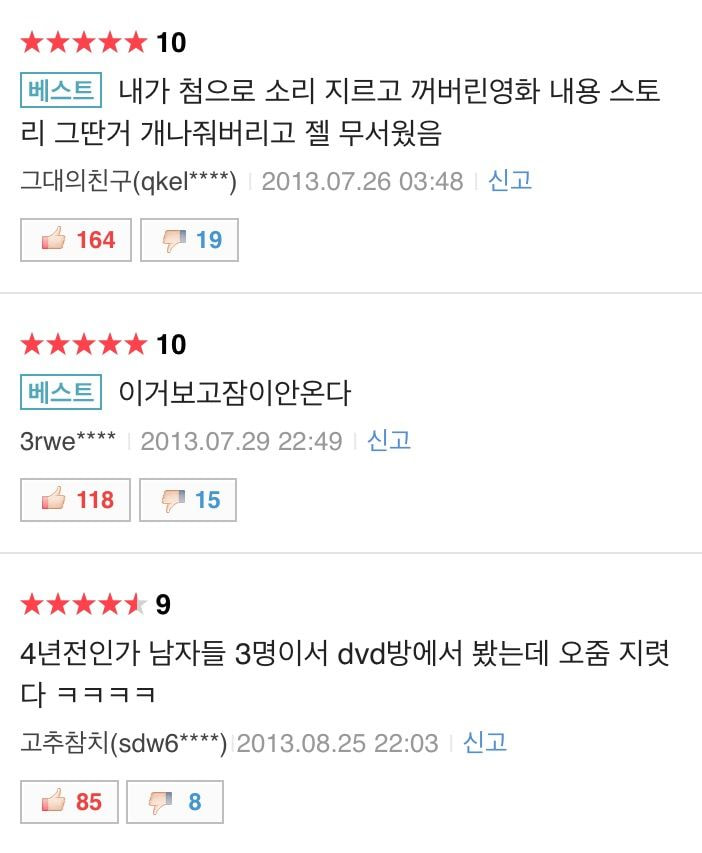This screenshot has height=853, width=702.
Task: Report the review by 고추참치(sdw6****)
Action: click(485, 743)
